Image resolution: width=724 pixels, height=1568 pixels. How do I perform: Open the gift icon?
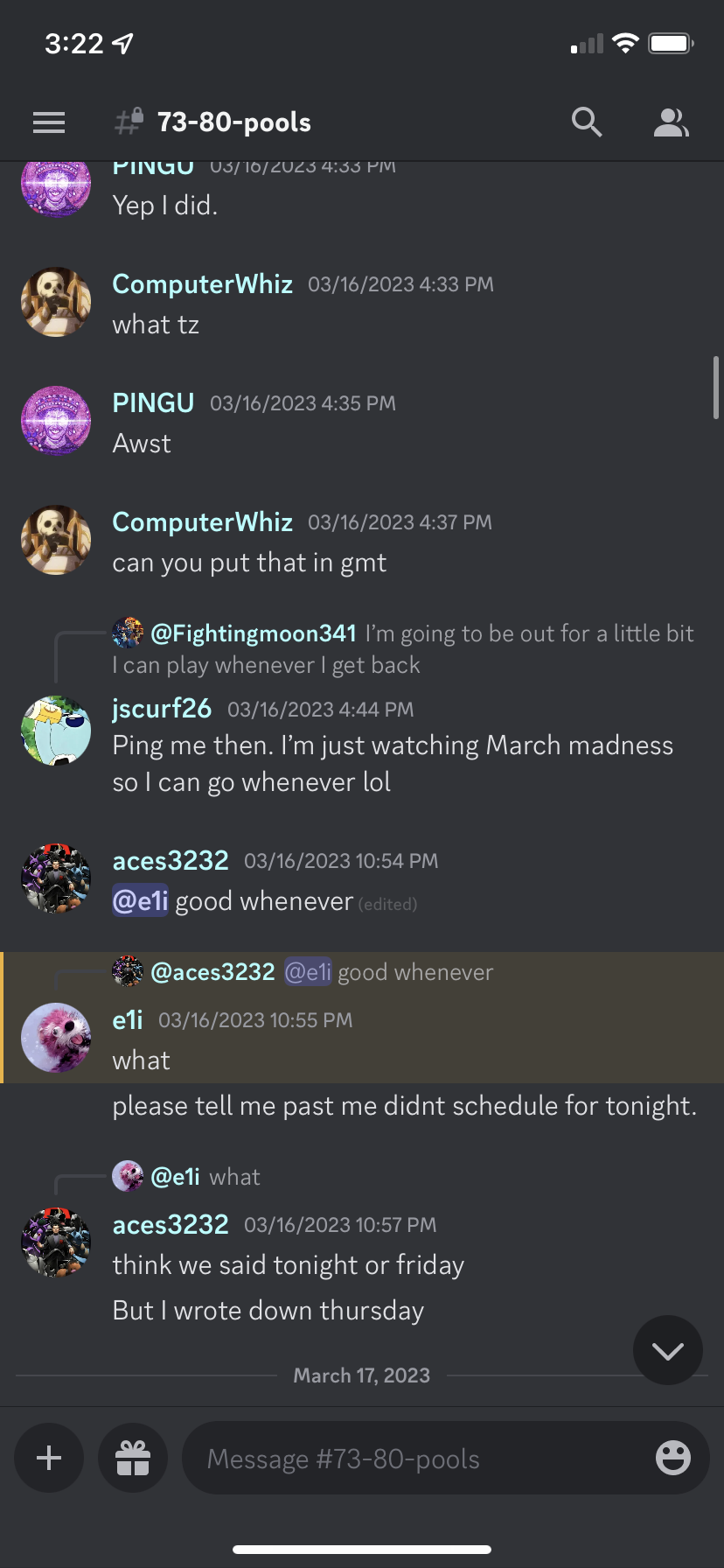tap(133, 1458)
